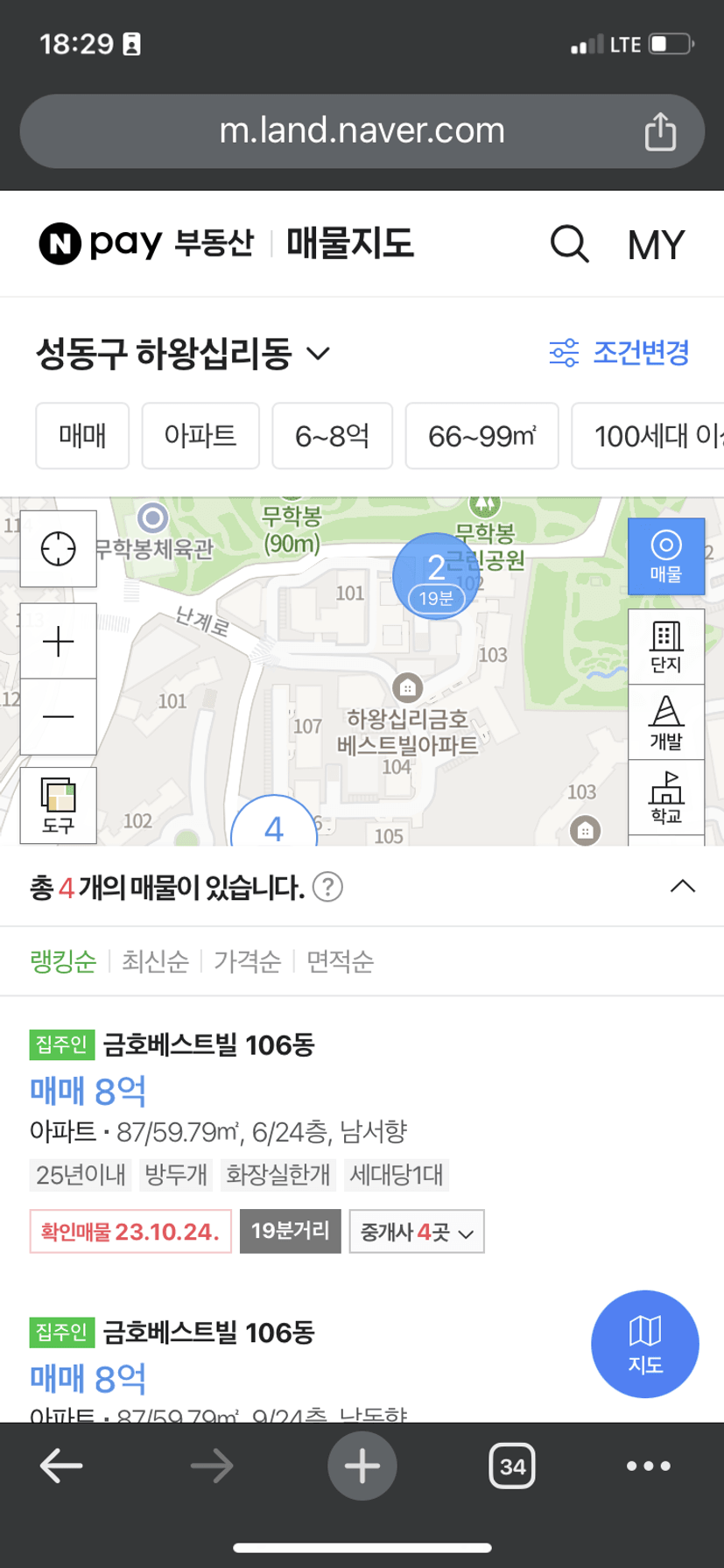Switch map layer to 학교
Screen dimensions: 724x1568
[666, 798]
